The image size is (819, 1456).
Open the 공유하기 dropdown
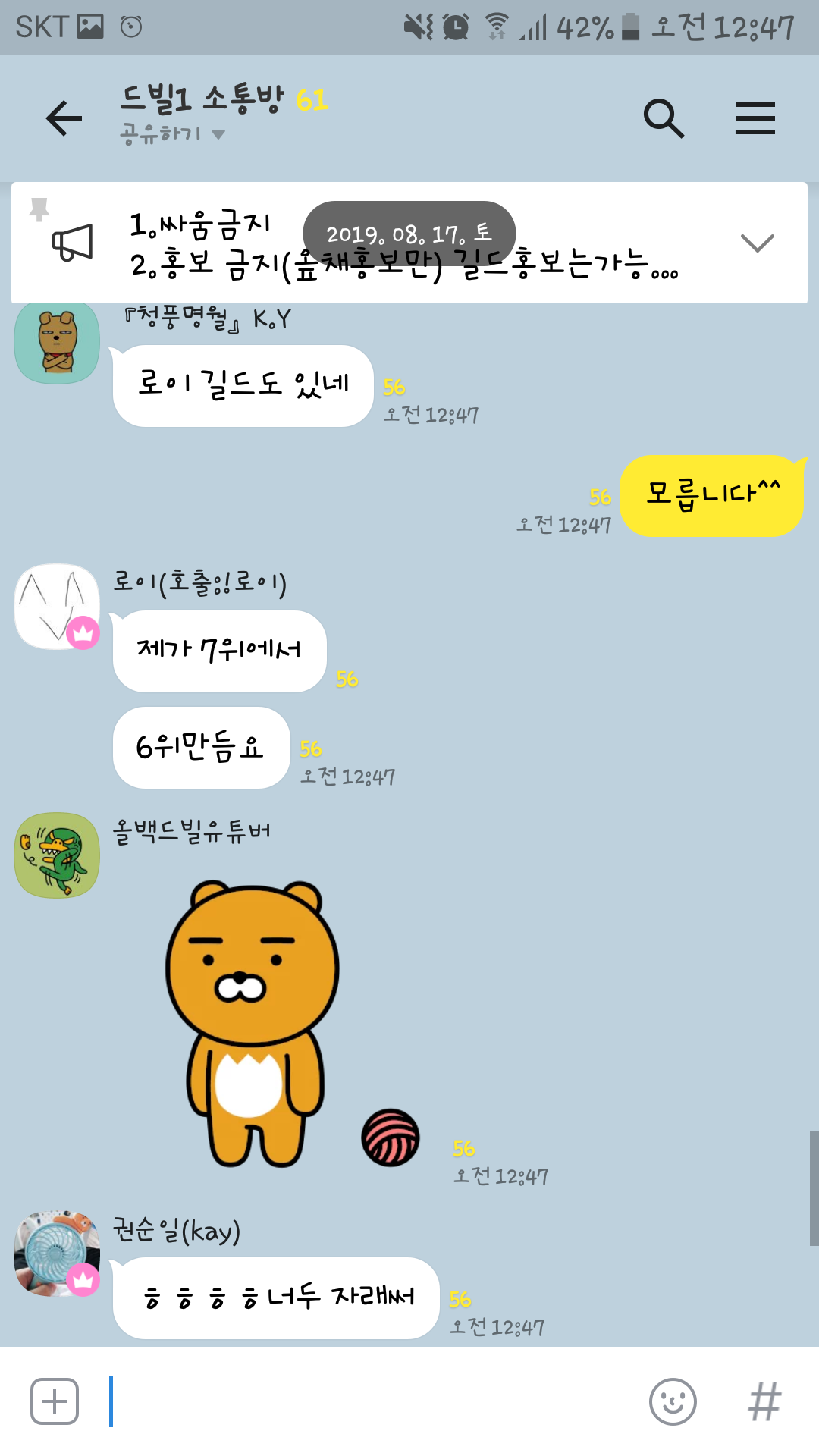pos(173,134)
